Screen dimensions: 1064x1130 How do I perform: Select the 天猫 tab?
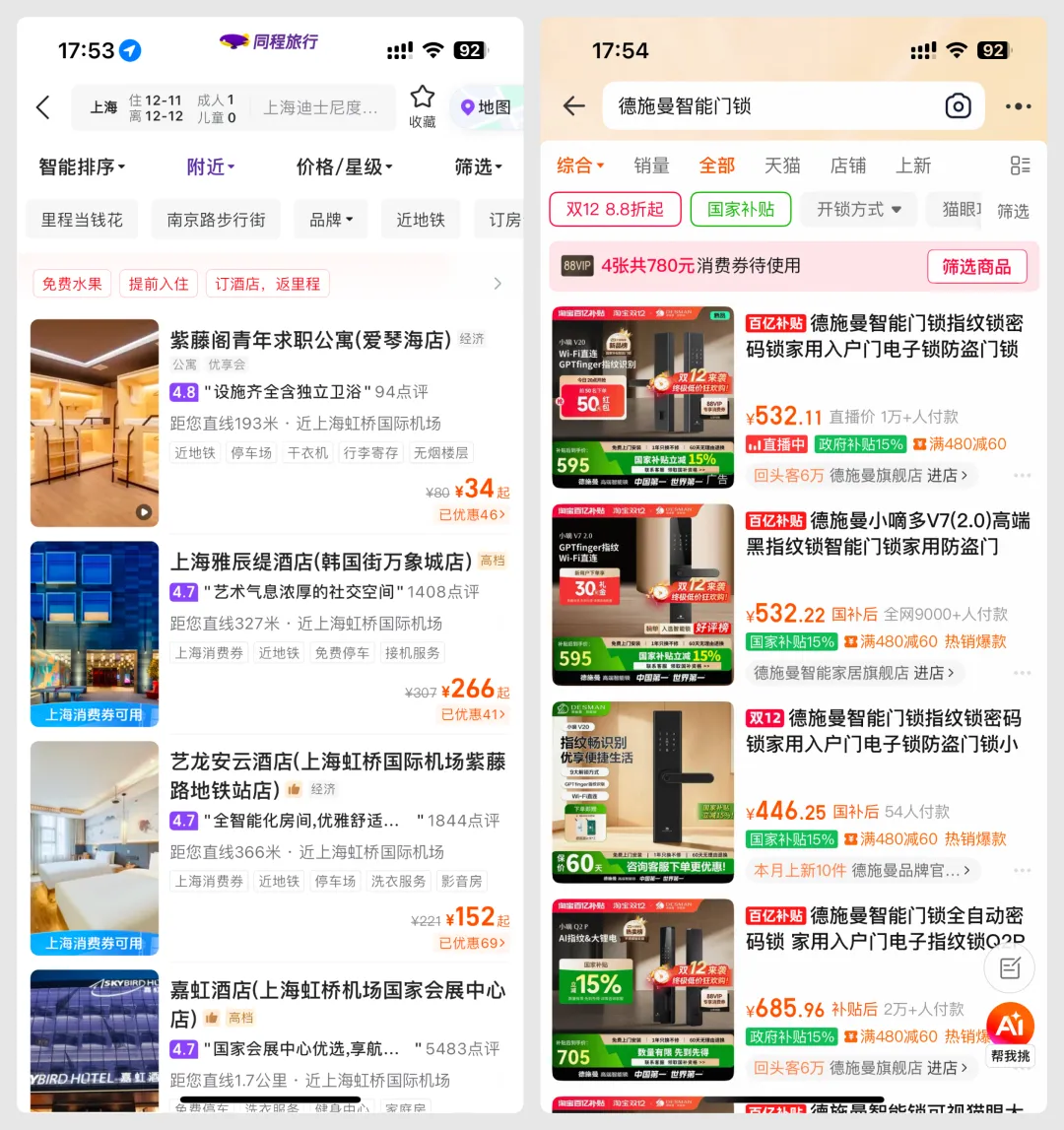point(782,166)
